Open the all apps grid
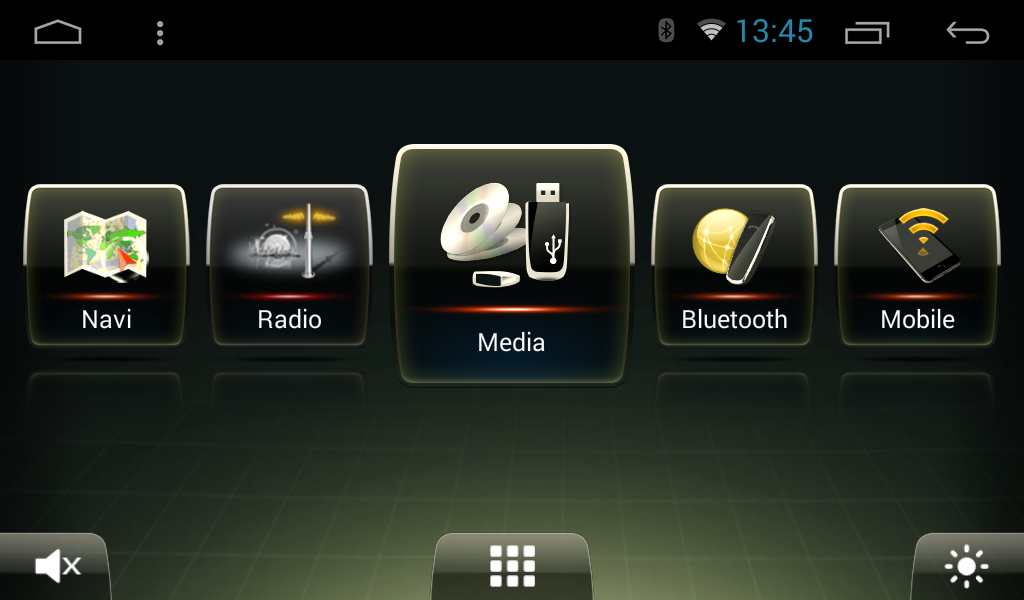This screenshot has height=600, width=1024. (512, 567)
